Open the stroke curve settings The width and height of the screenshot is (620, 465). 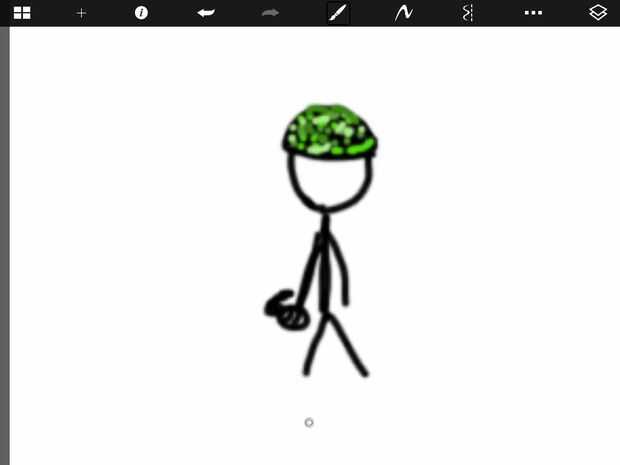pyautogui.click(x=404, y=13)
